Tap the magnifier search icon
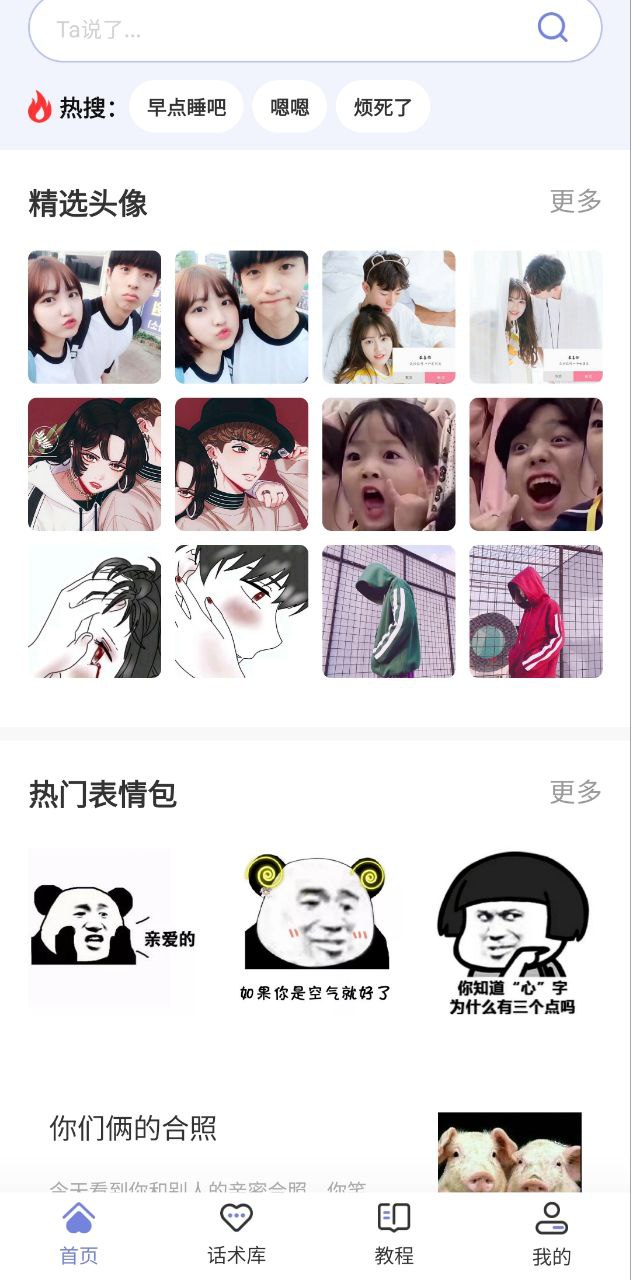 (552, 27)
